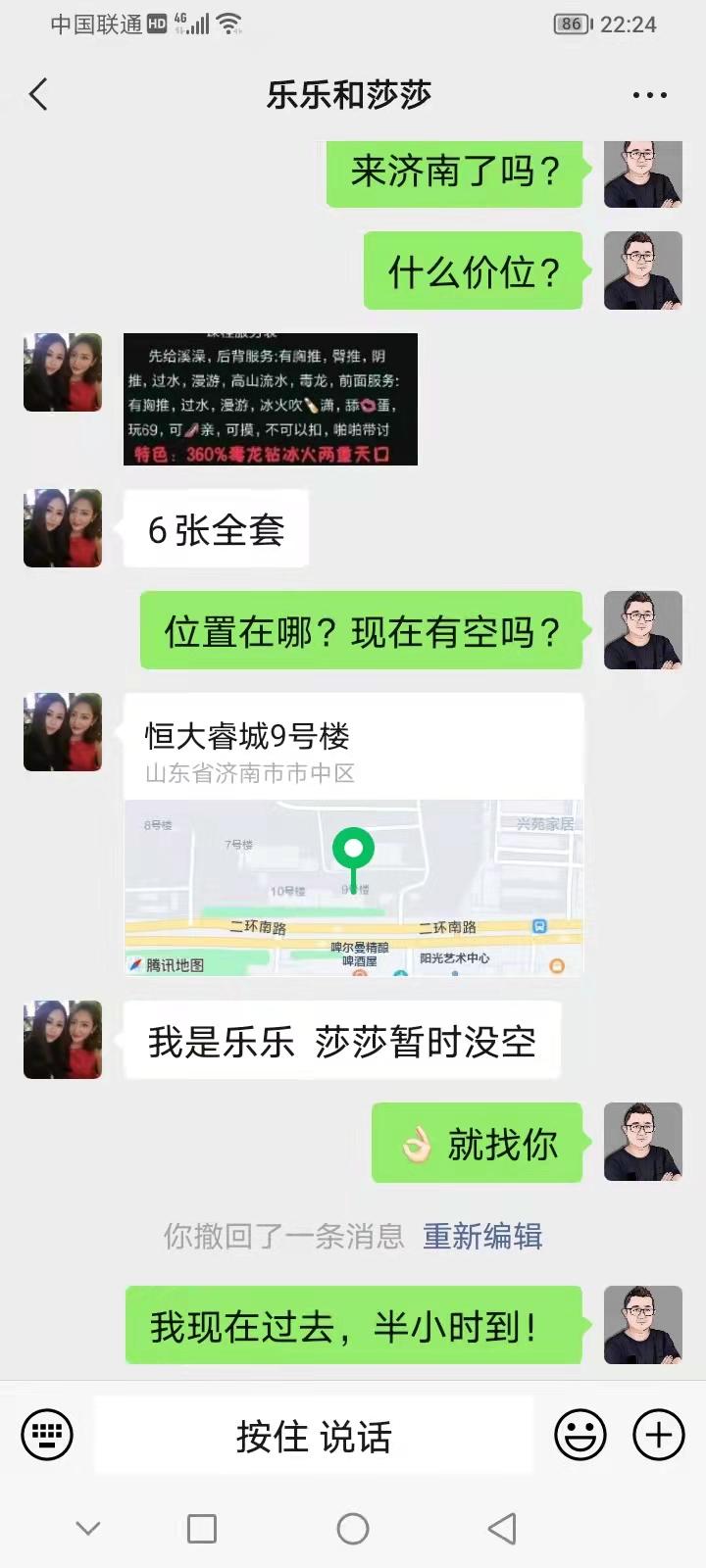This screenshot has height=1568, width=706.
Task: Open the recent apps overview
Action: [x=202, y=1529]
